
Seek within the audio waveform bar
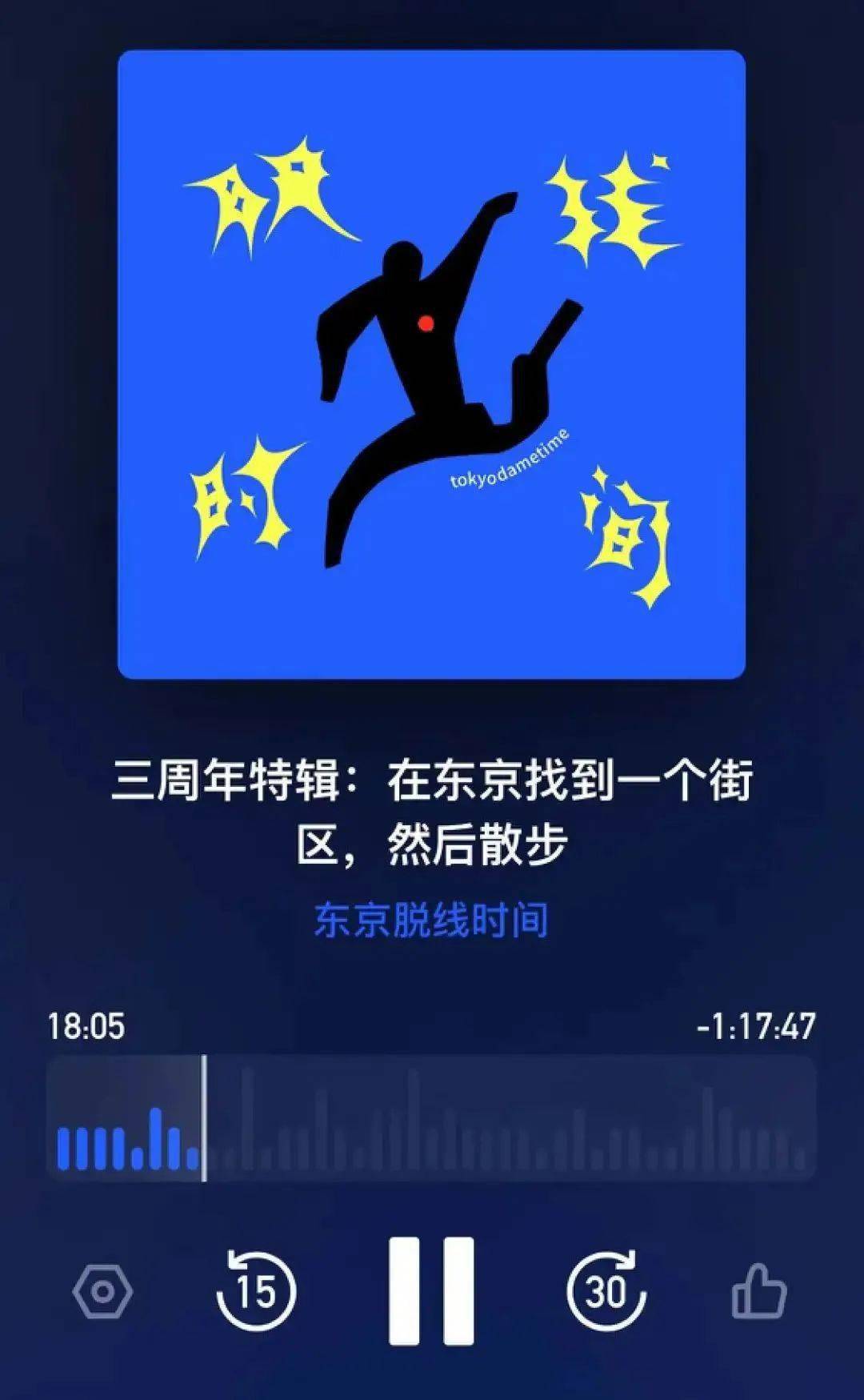coord(431,1118)
